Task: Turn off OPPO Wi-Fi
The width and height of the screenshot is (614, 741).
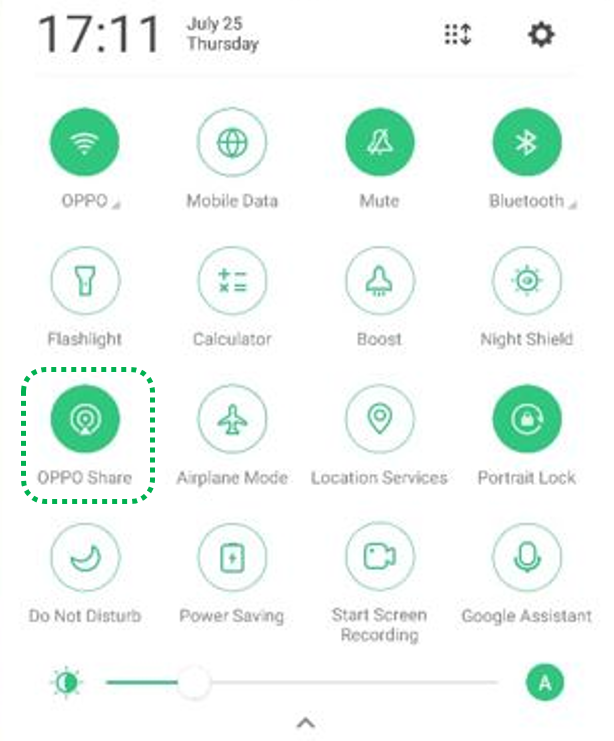Action: point(85,143)
